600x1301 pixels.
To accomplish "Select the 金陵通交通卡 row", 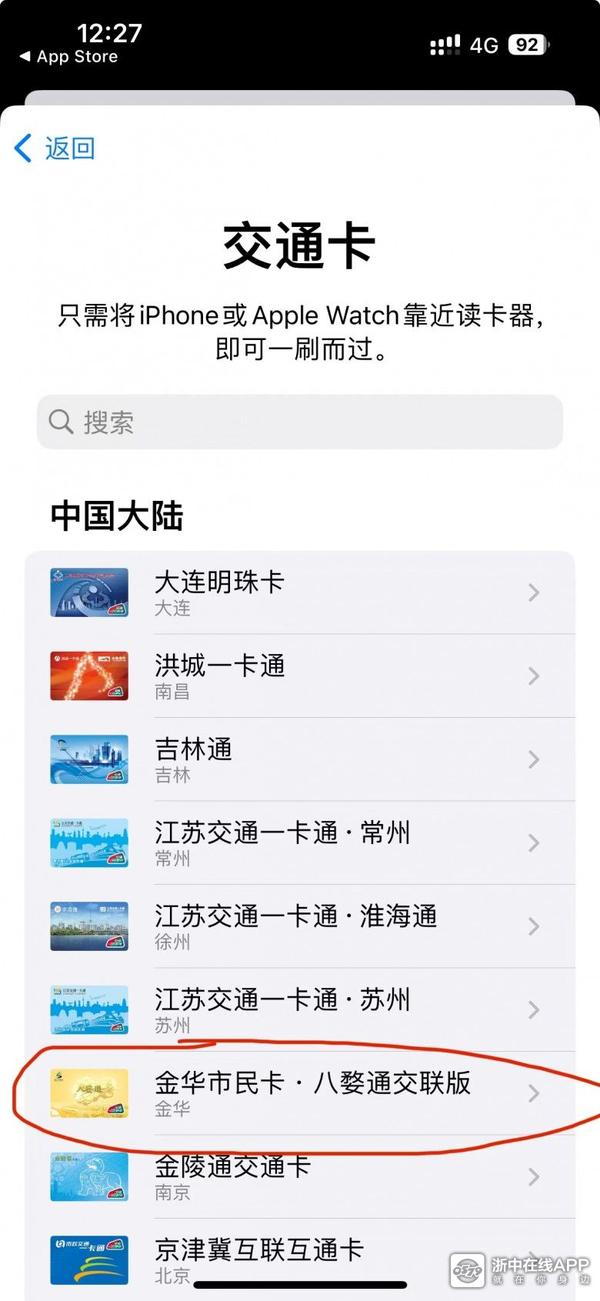I will 300,1176.
